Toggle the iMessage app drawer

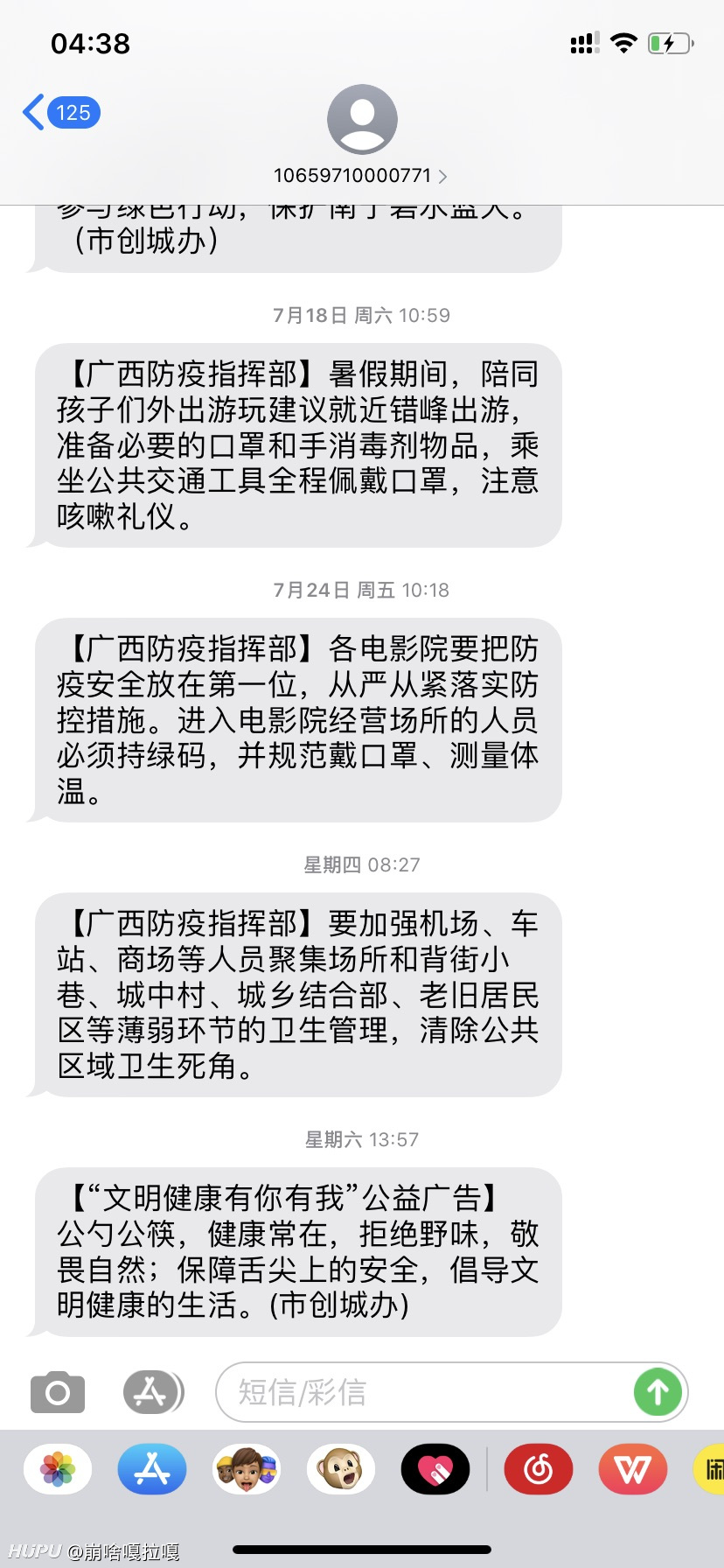click(152, 1391)
